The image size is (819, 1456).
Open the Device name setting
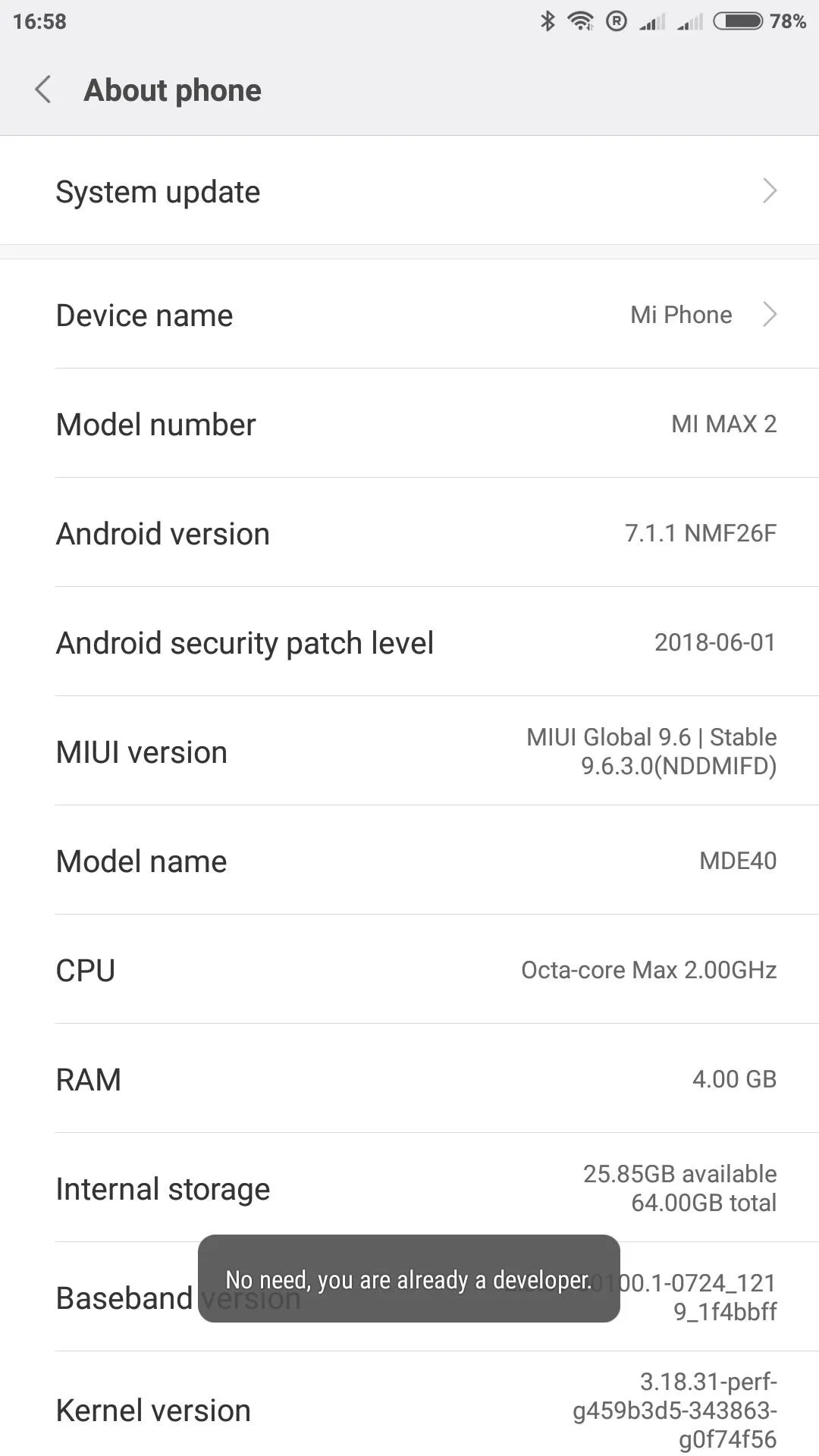[409, 315]
